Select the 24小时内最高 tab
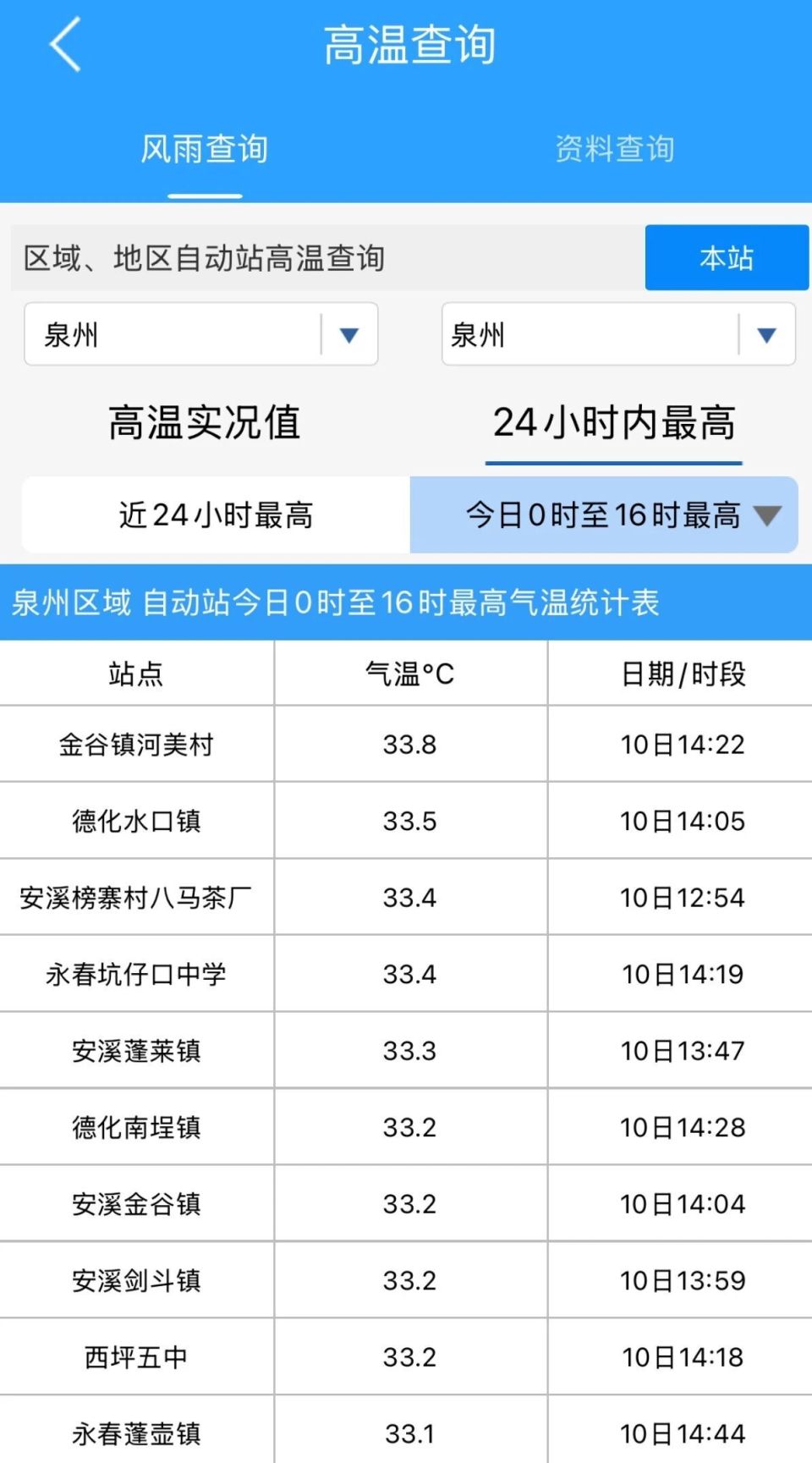The width and height of the screenshot is (812, 1463). point(615,424)
